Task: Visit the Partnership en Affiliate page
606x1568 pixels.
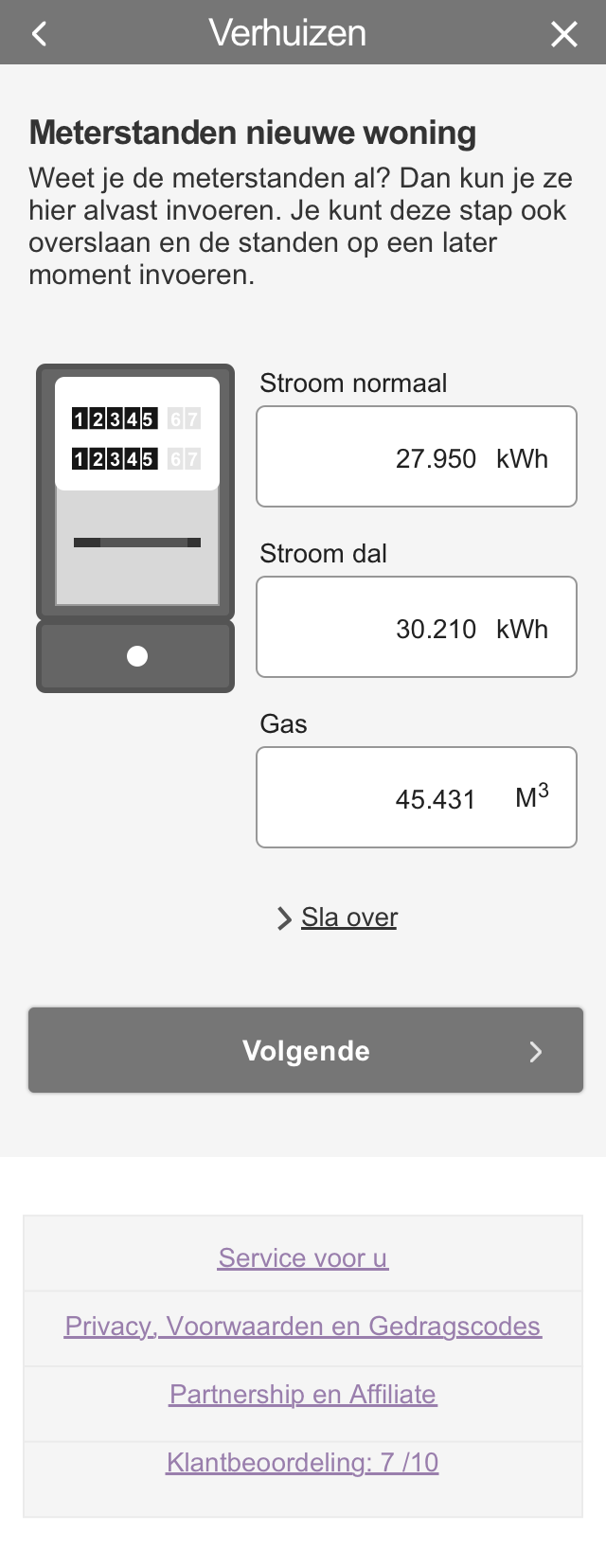Action: coord(303,1394)
